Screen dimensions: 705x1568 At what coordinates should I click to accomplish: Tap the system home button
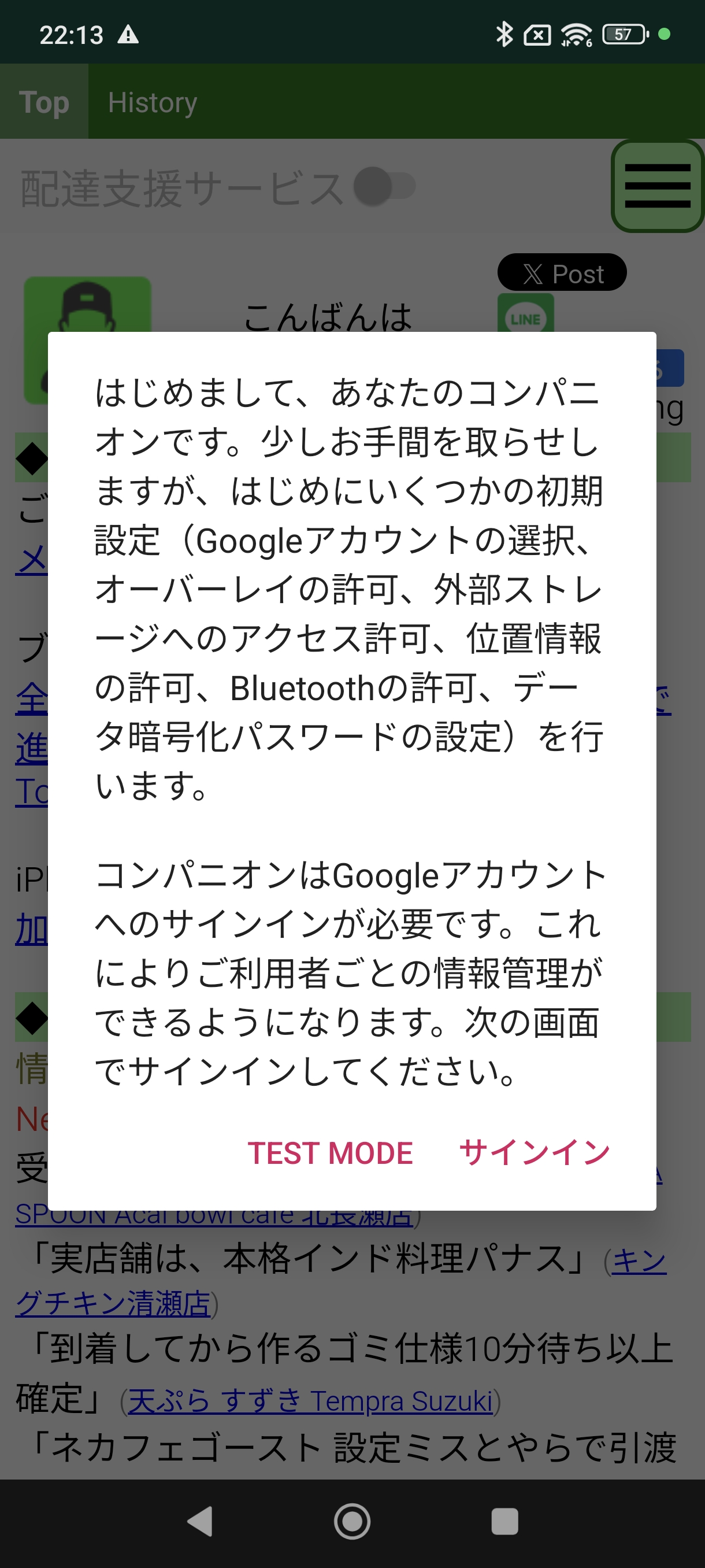pyautogui.click(x=352, y=1521)
